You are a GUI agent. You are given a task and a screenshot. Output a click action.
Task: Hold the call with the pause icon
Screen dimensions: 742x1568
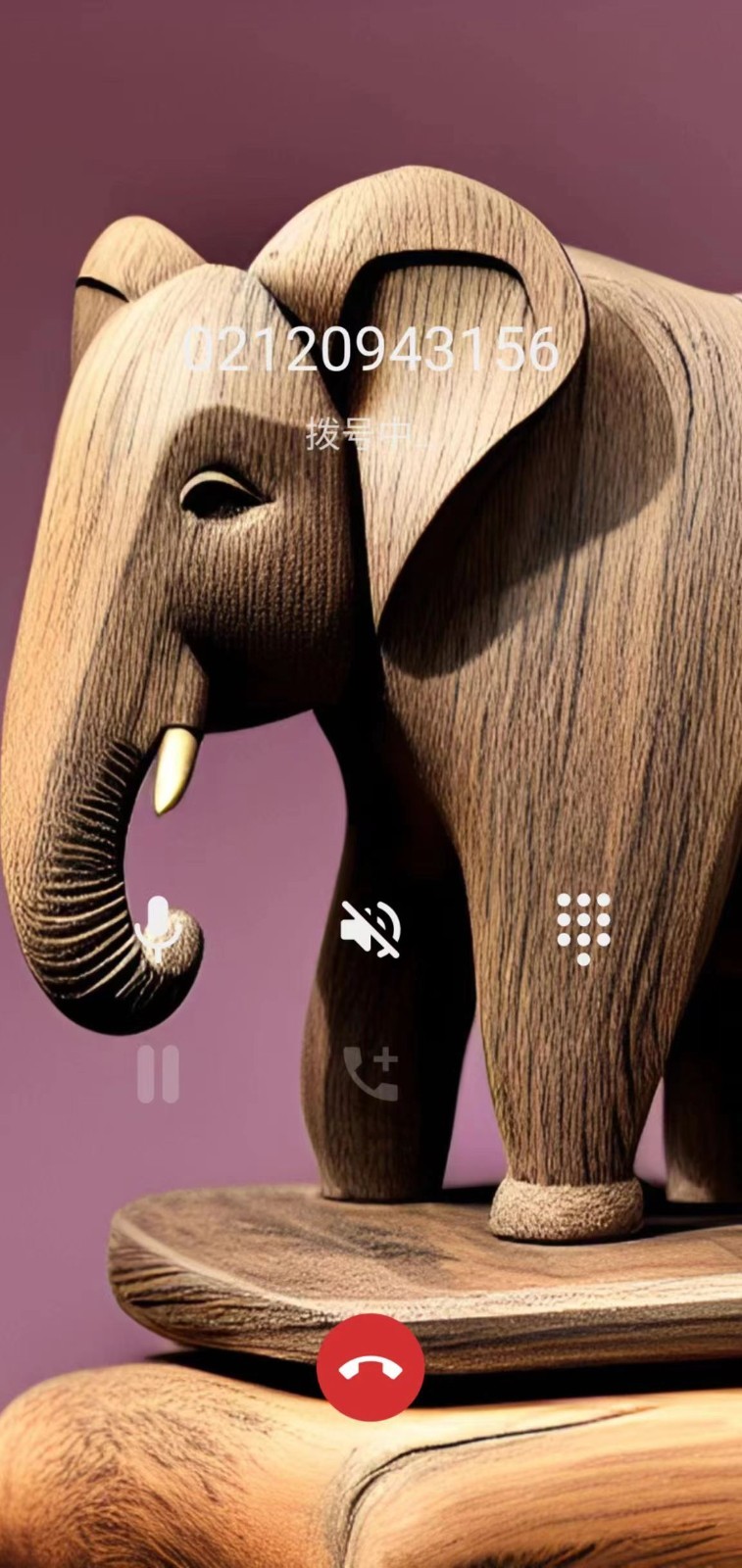[158, 1073]
